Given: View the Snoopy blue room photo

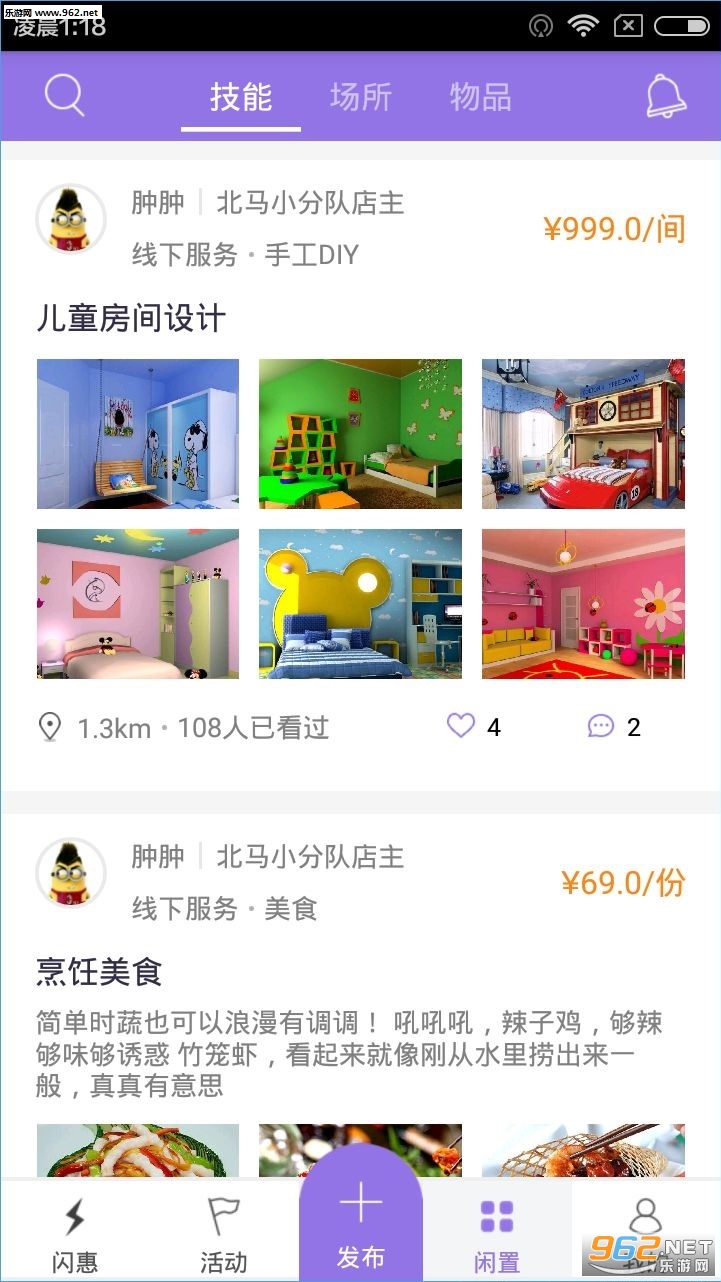Looking at the screenshot, I should [138, 434].
